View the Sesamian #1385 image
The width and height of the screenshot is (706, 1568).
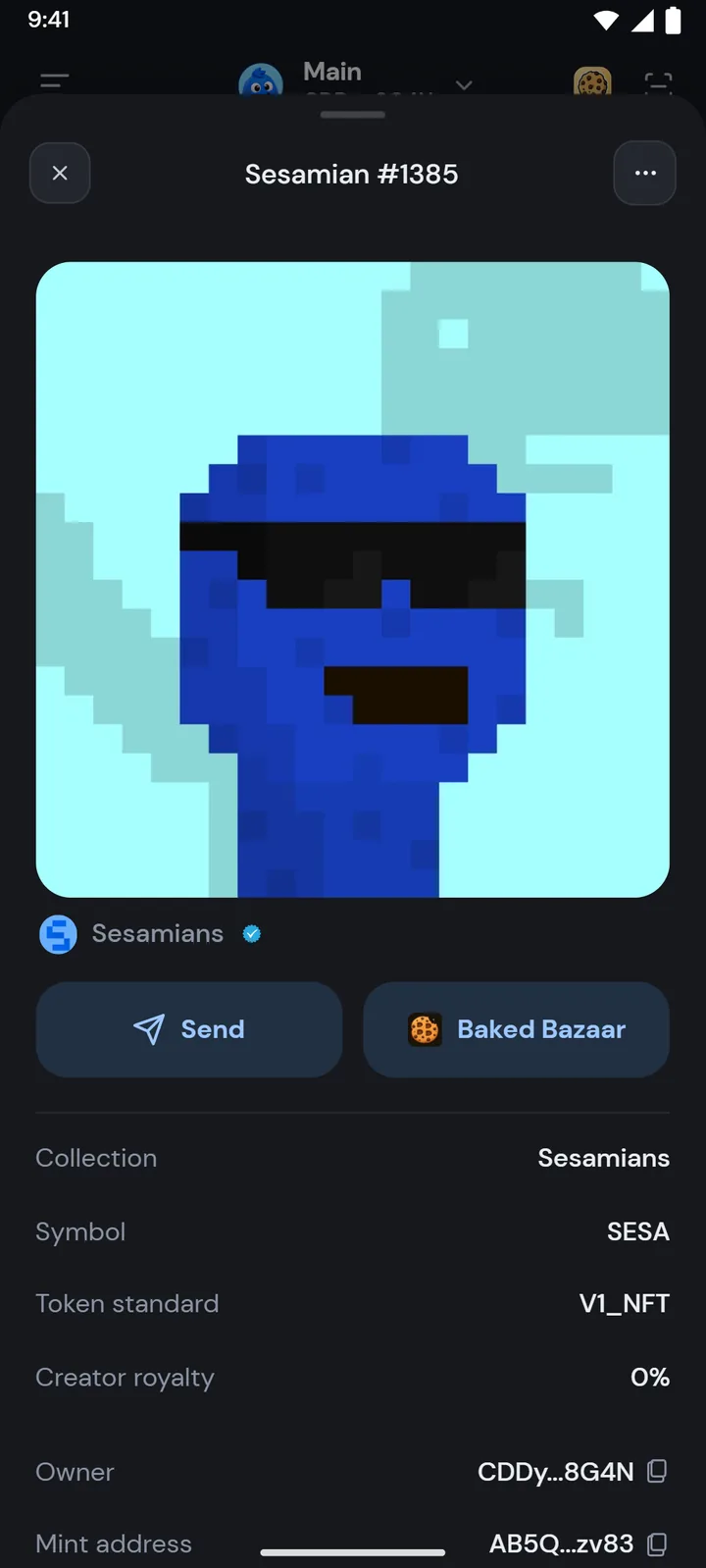(x=353, y=580)
